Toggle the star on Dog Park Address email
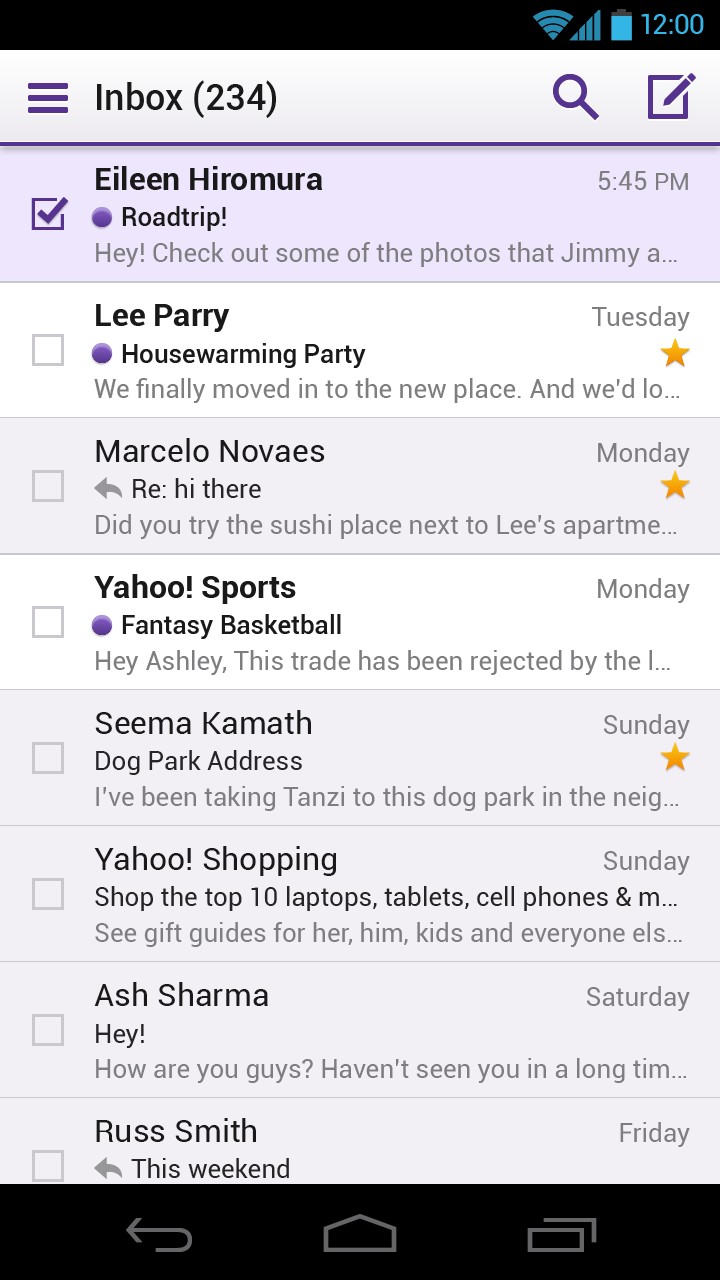Image resolution: width=720 pixels, height=1280 pixels. pyautogui.click(x=675, y=758)
